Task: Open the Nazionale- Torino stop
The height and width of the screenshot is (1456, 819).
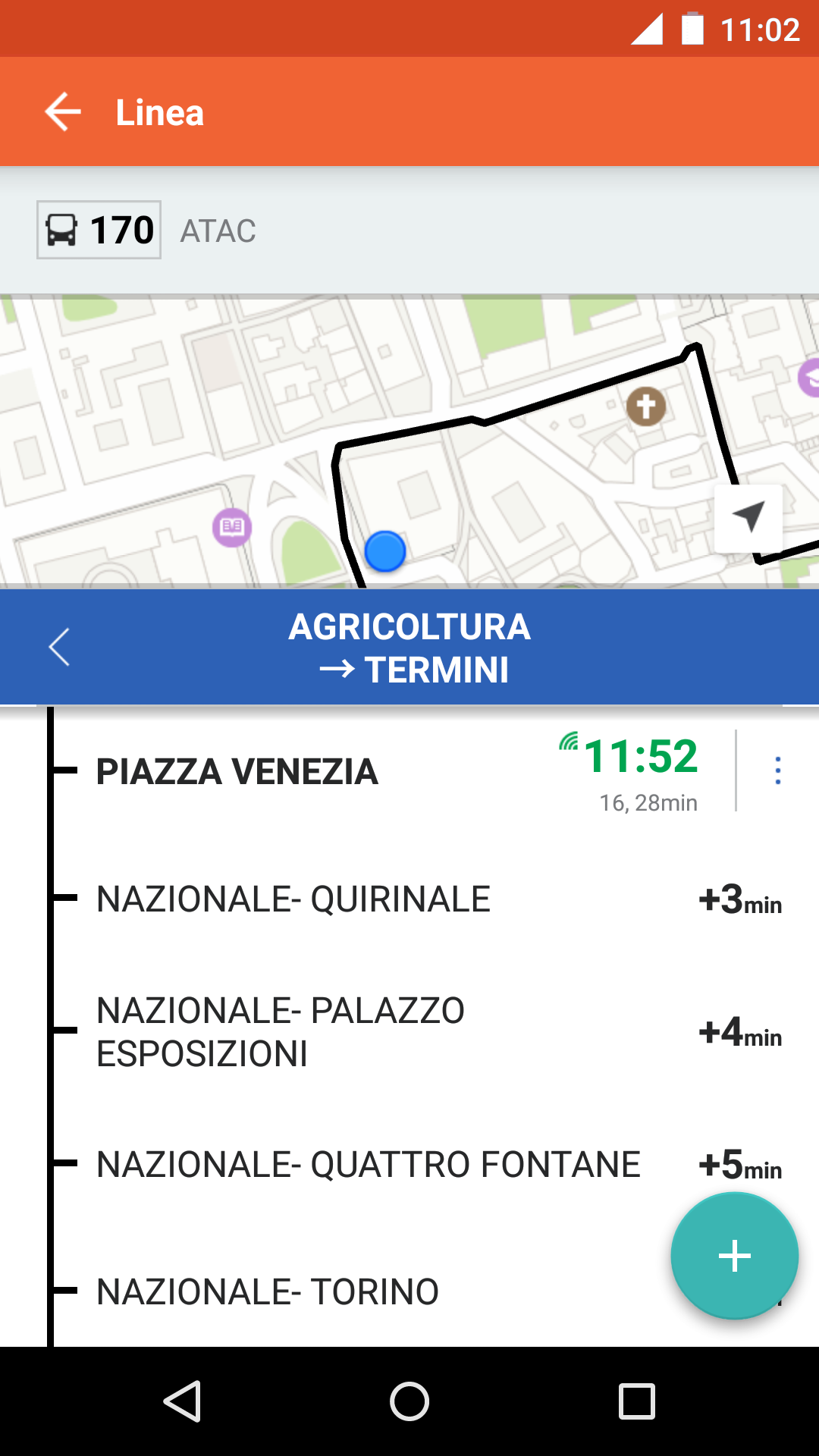Action: point(268,1292)
